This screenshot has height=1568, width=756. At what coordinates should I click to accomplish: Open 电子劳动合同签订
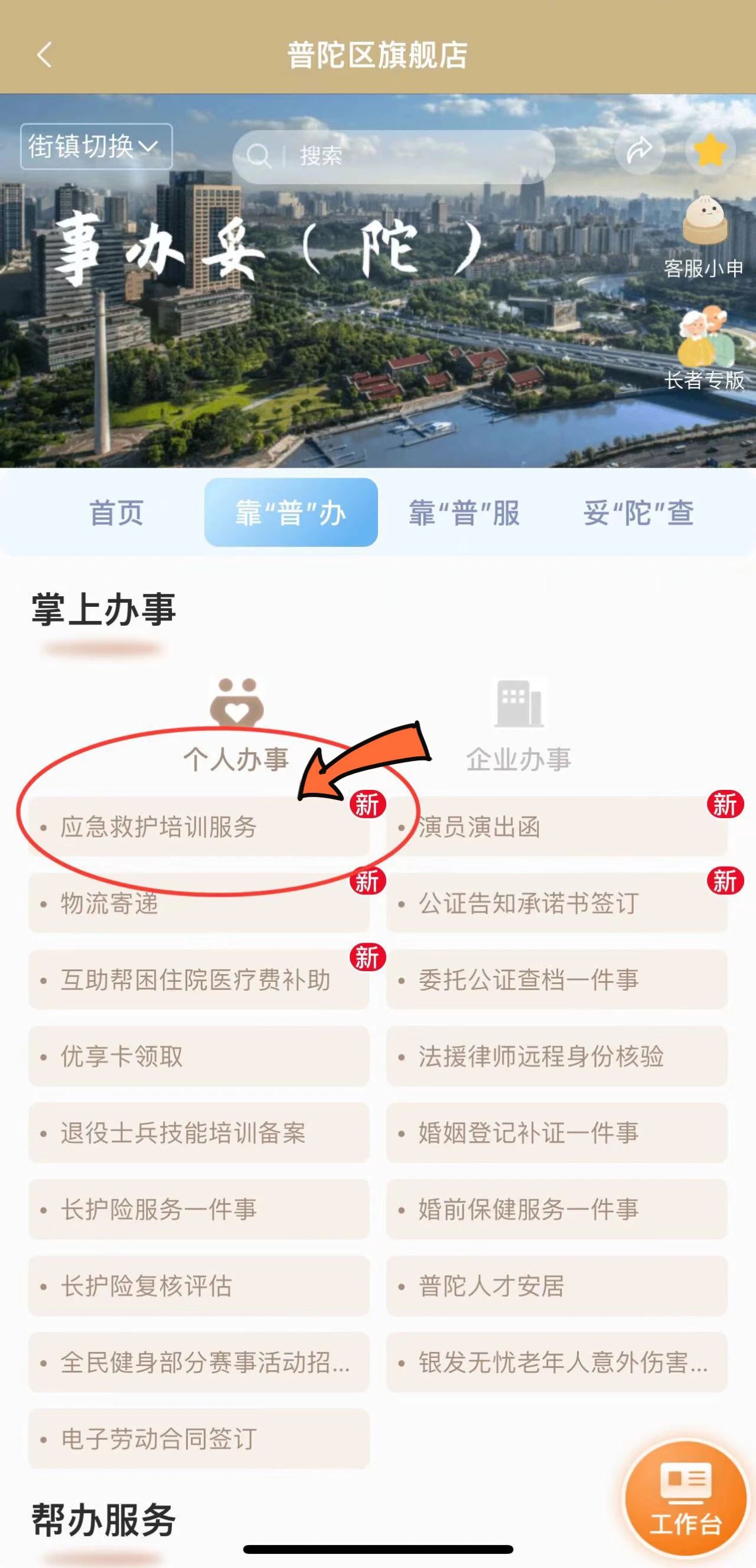pos(198,1439)
